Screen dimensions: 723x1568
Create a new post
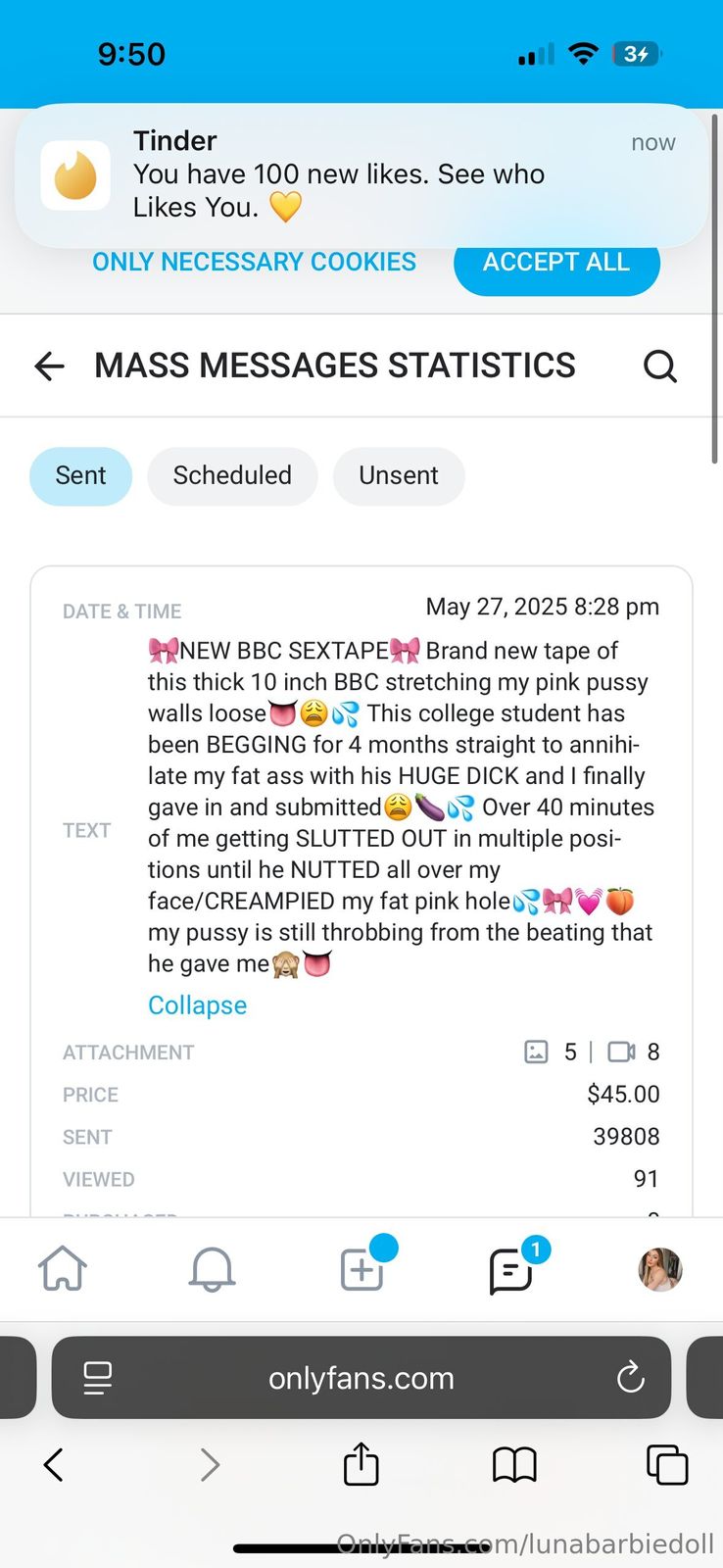click(361, 1270)
